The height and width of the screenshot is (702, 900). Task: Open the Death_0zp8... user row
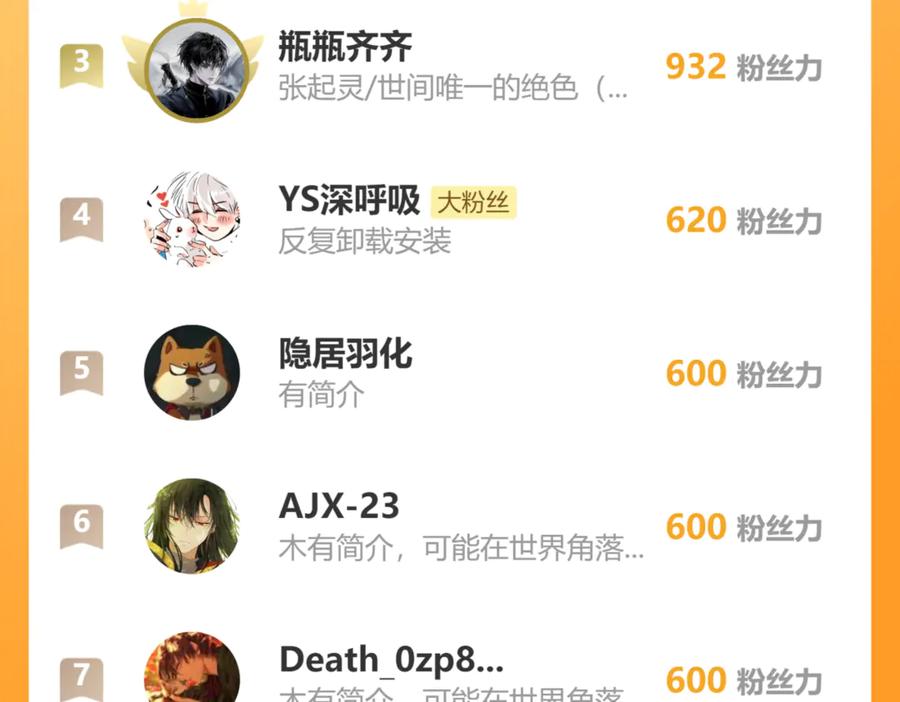pyautogui.click(x=450, y=653)
